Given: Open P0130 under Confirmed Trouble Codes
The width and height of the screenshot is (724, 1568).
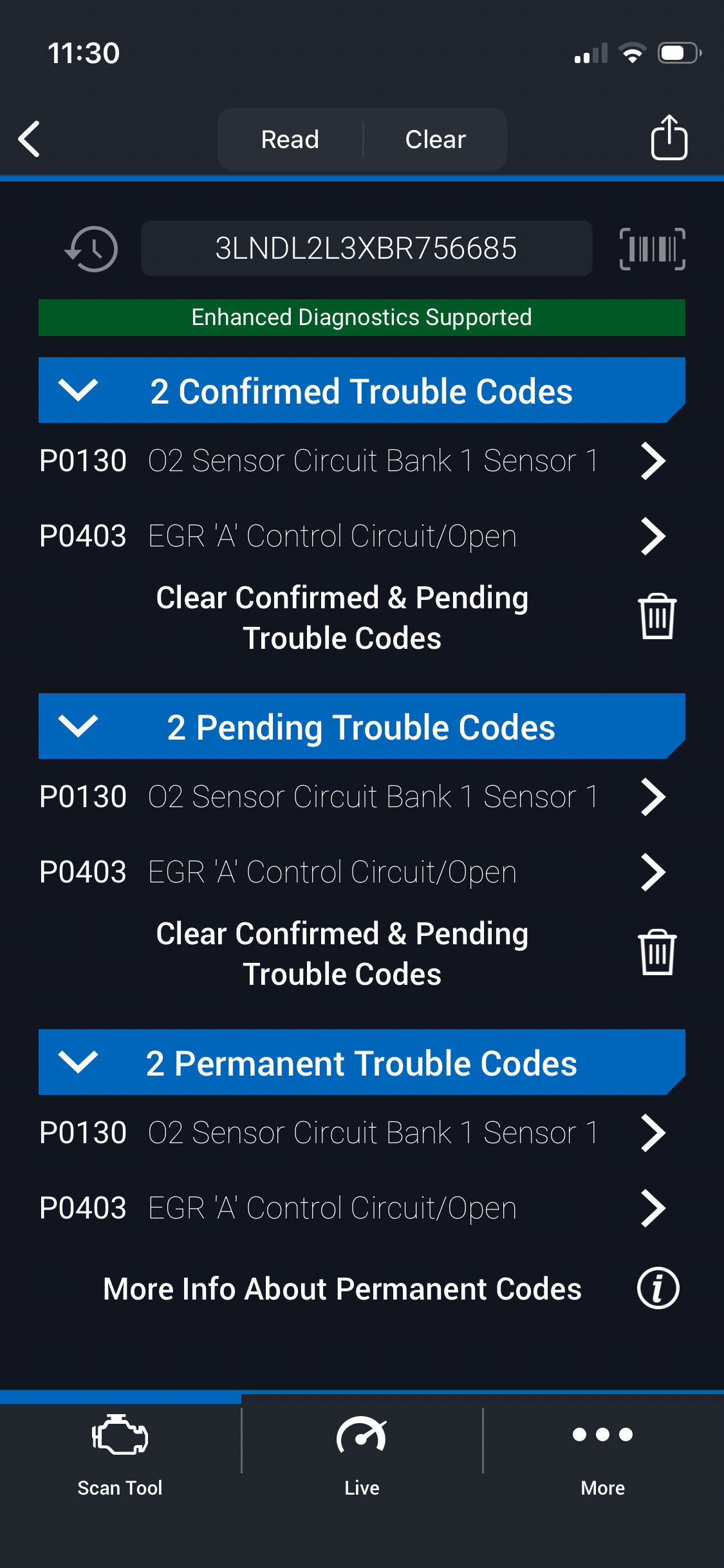Looking at the screenshot, I should [351, 461].
